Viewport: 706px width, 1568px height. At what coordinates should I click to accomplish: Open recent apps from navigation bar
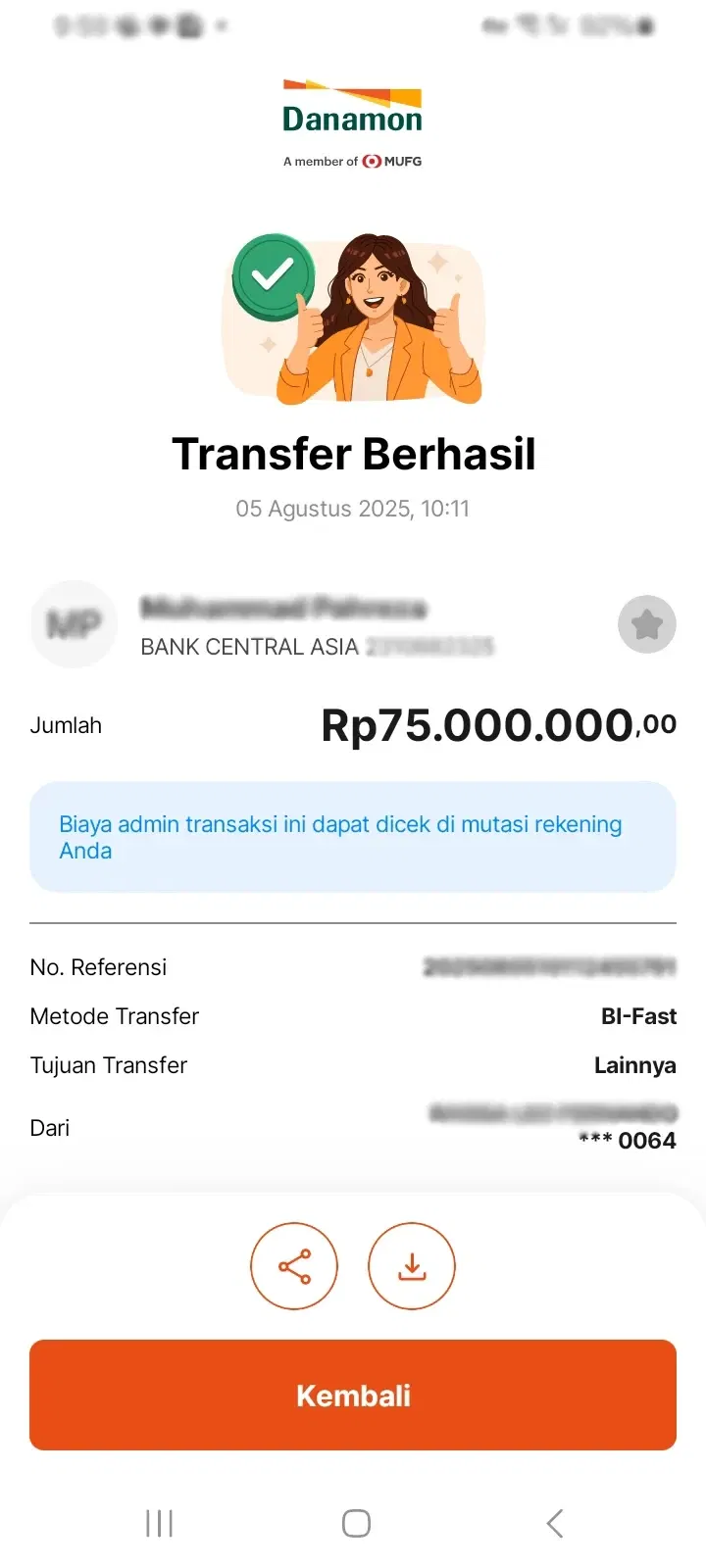pyautogui.click(x=159, y=1523)
